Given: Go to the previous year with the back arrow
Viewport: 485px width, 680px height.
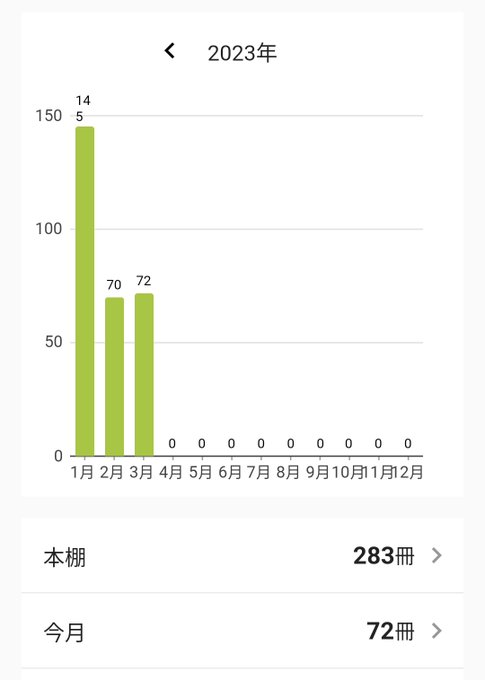Looking at the screenshot, I should [170, 51].
